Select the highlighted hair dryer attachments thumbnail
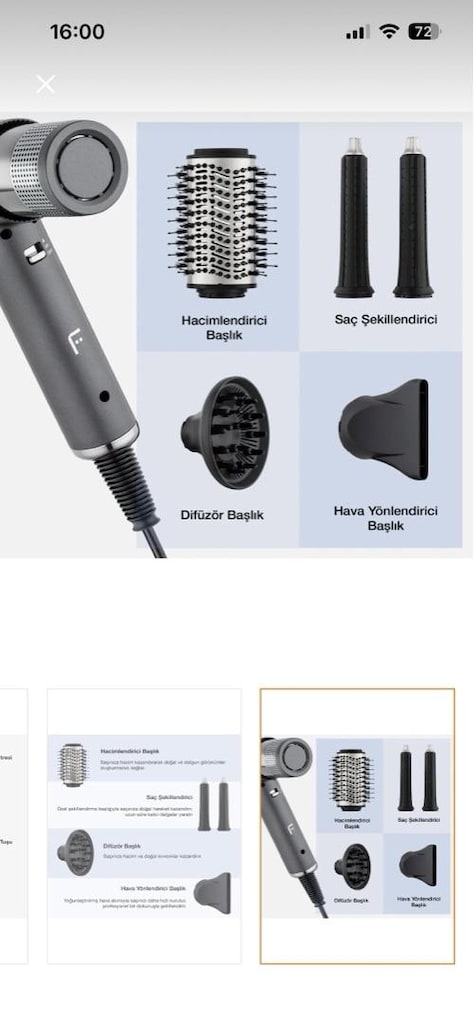Screen dimensions: 474x1024 coord(357,826)
